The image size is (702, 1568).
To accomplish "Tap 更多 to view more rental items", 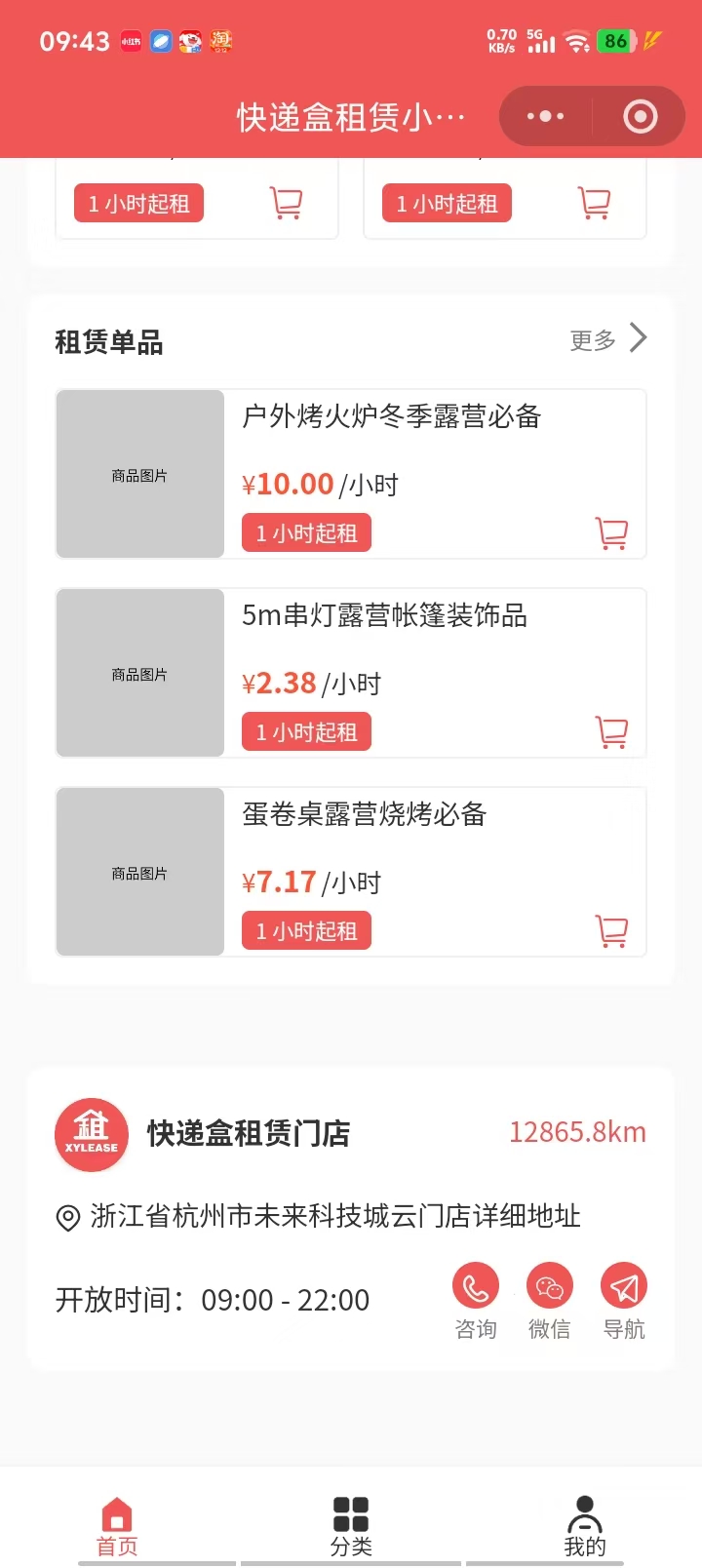I will pos(607,339).
